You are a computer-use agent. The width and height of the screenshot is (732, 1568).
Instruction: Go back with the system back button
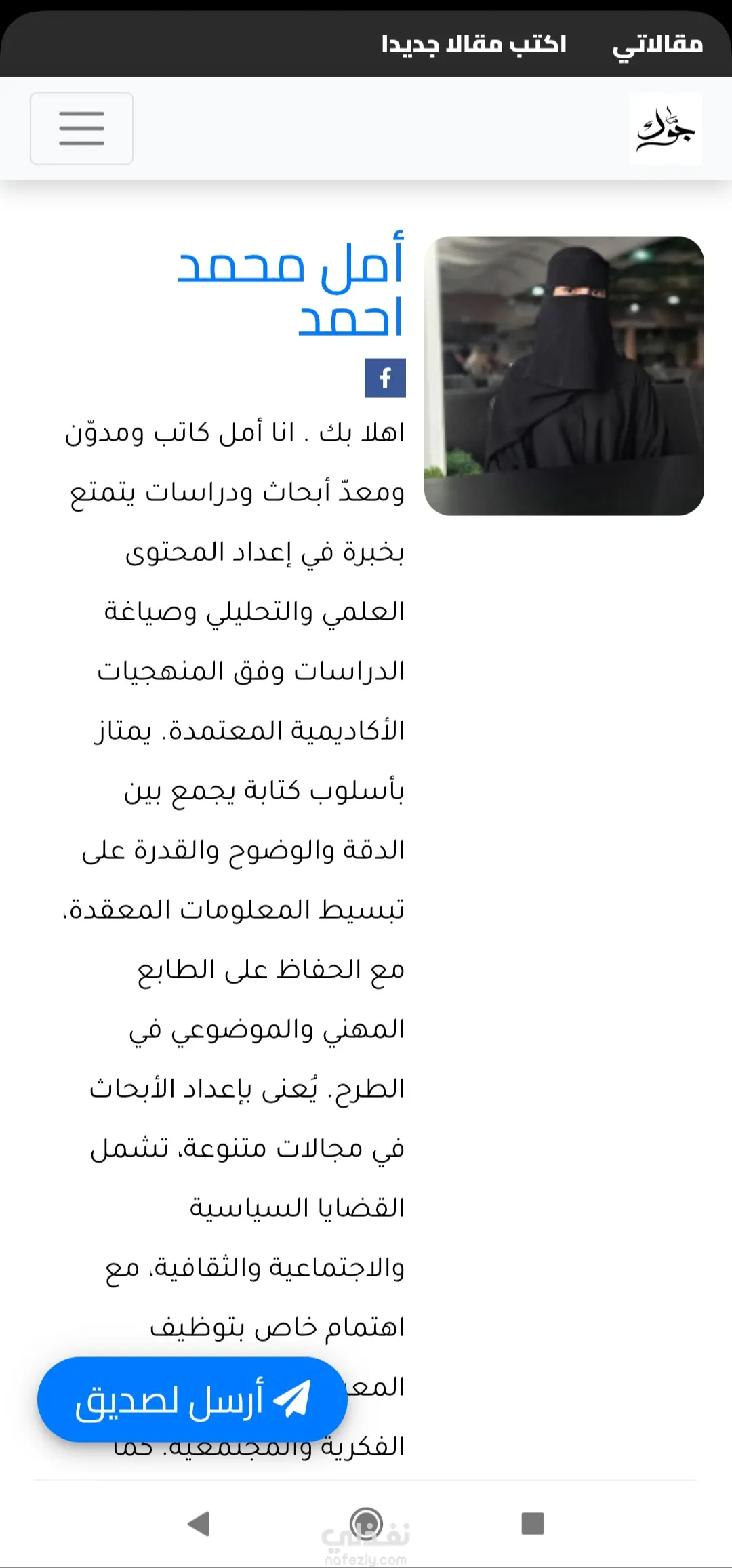click(199, 1523)
